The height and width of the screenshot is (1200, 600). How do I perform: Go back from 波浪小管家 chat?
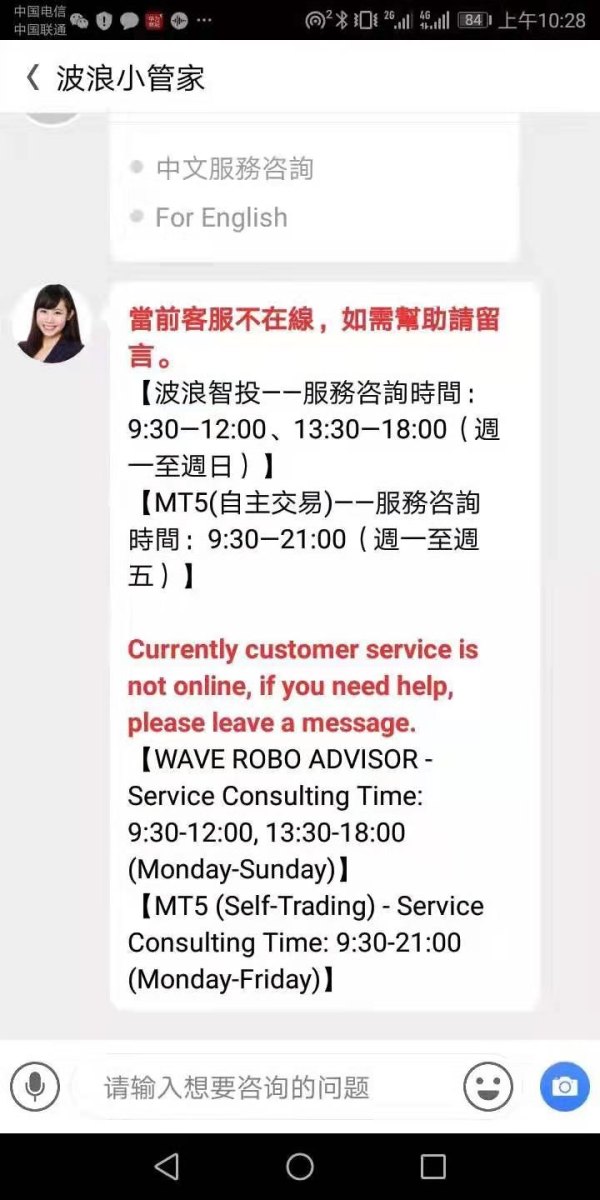pyautogui.click(x=33, y=78)
